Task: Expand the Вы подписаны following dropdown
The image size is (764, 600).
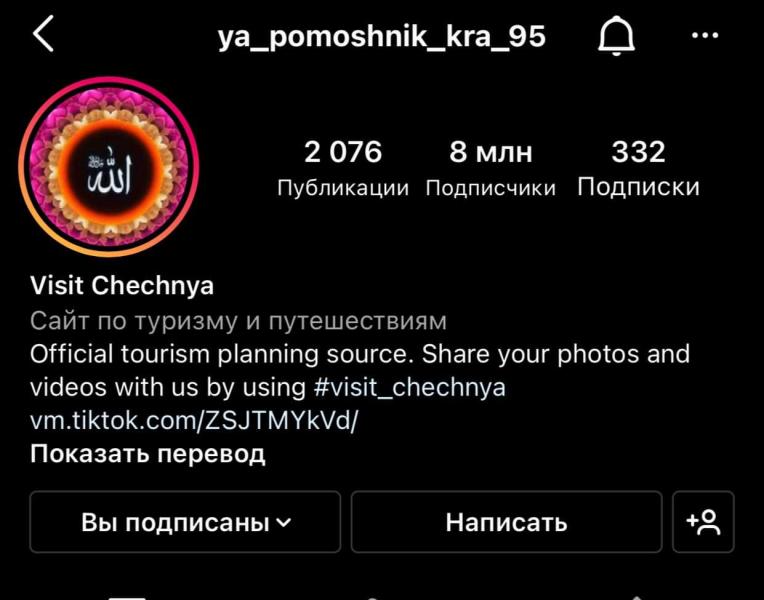Action: (185, 522)
